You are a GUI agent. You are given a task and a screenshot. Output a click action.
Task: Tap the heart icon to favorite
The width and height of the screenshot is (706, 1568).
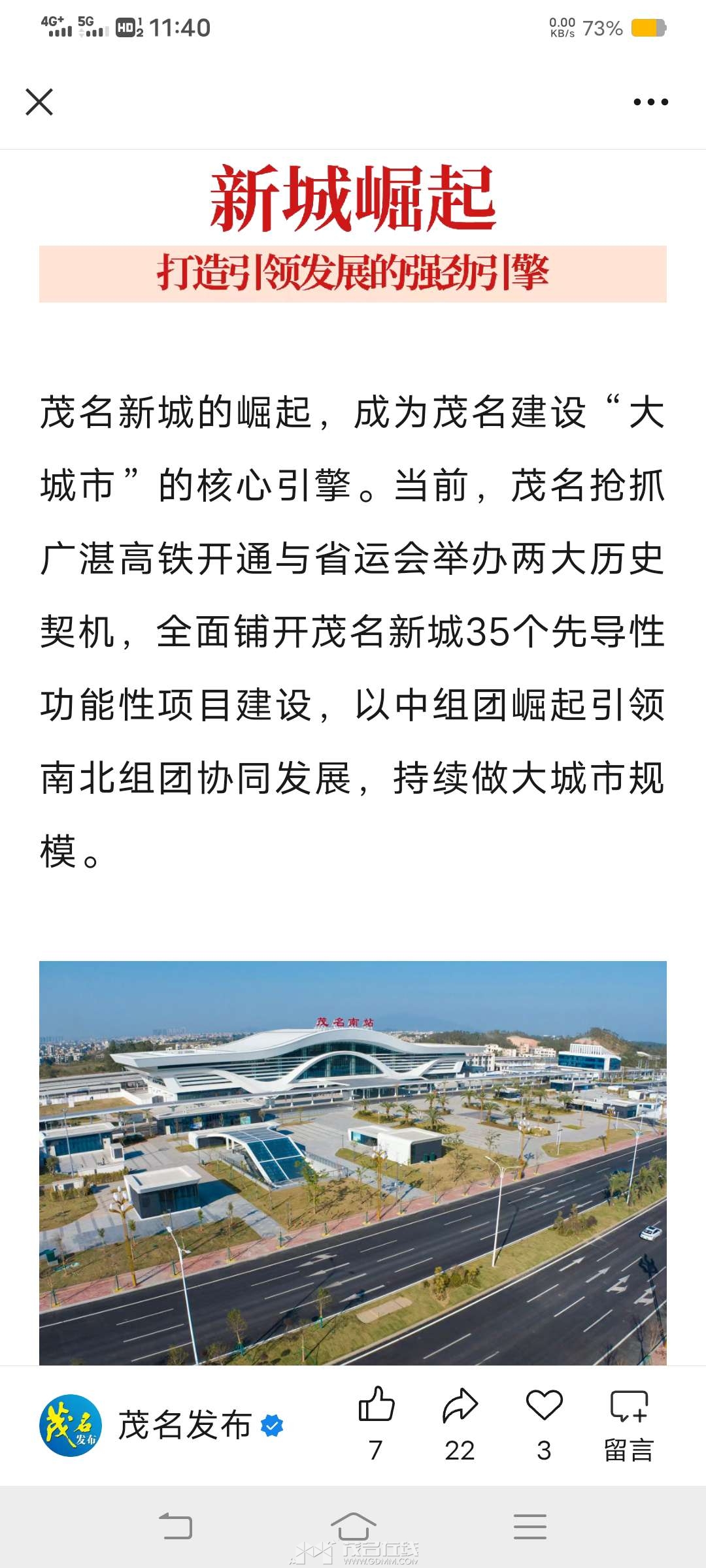pos(544,1405)
